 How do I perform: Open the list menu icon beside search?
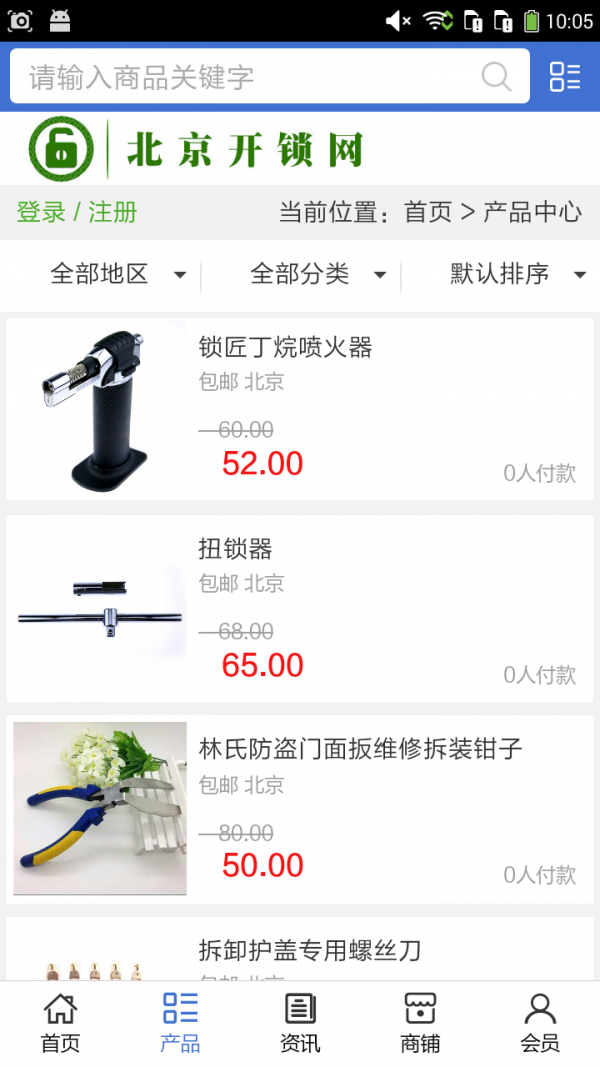[x=565, y=77]
